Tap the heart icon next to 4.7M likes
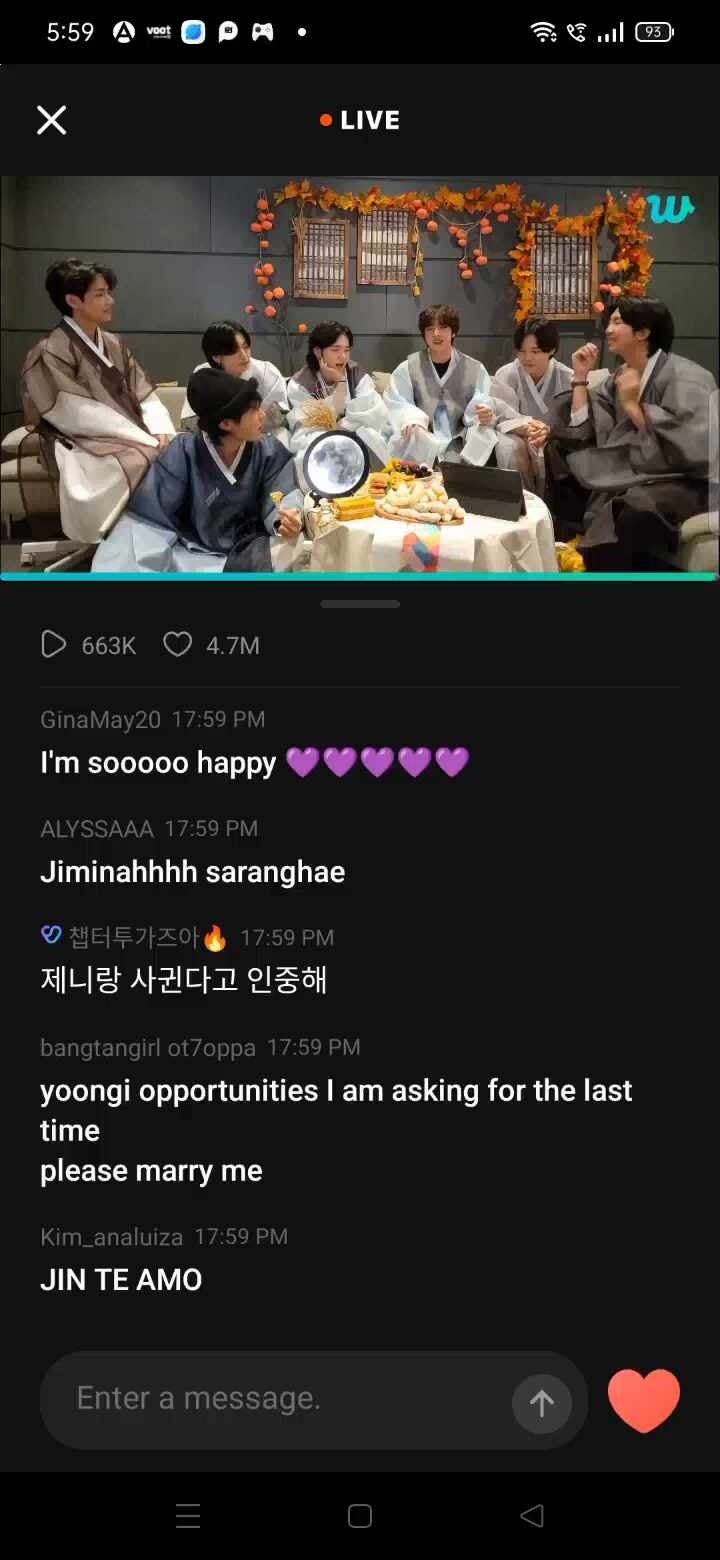This screenshot has width=720, height=1560. click(x=177, y=645)
